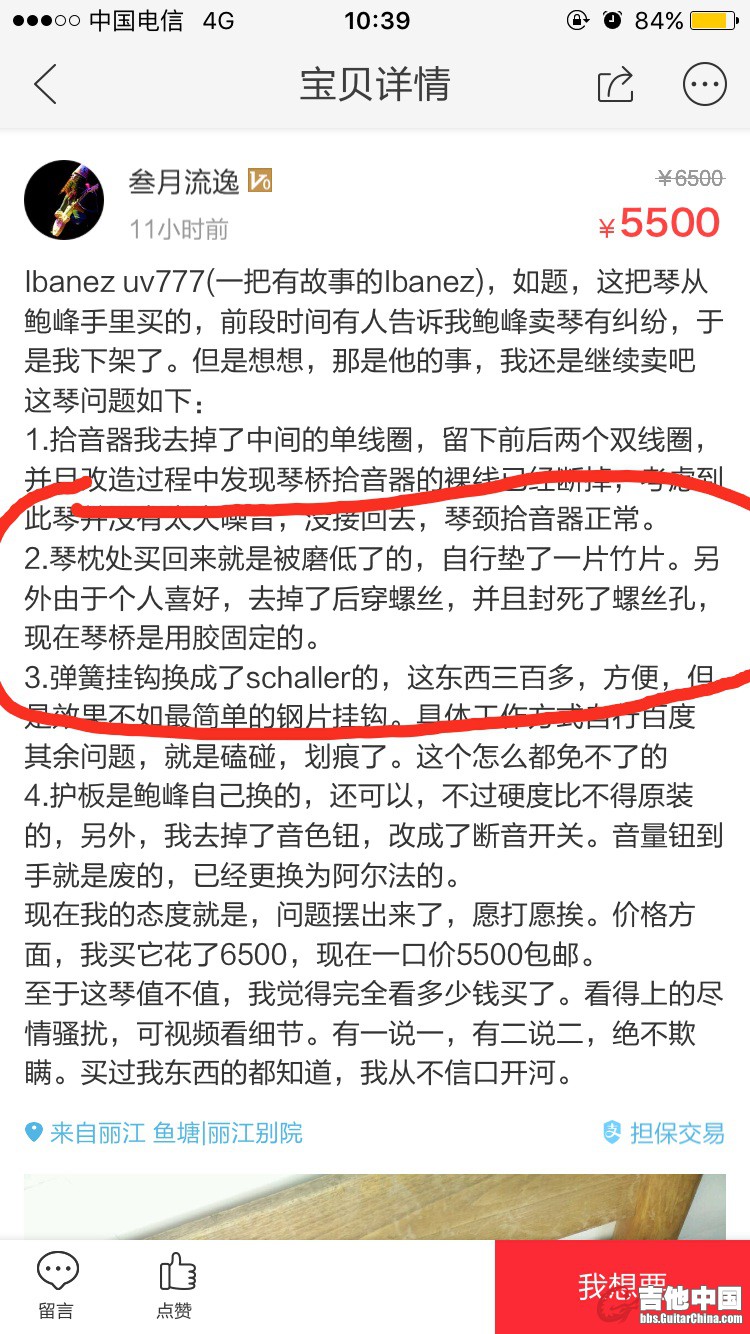The height and width of the screenshot is (1334, 750).
Task: Open seller 叁月流逸's profile avatar
Action: 64,201
